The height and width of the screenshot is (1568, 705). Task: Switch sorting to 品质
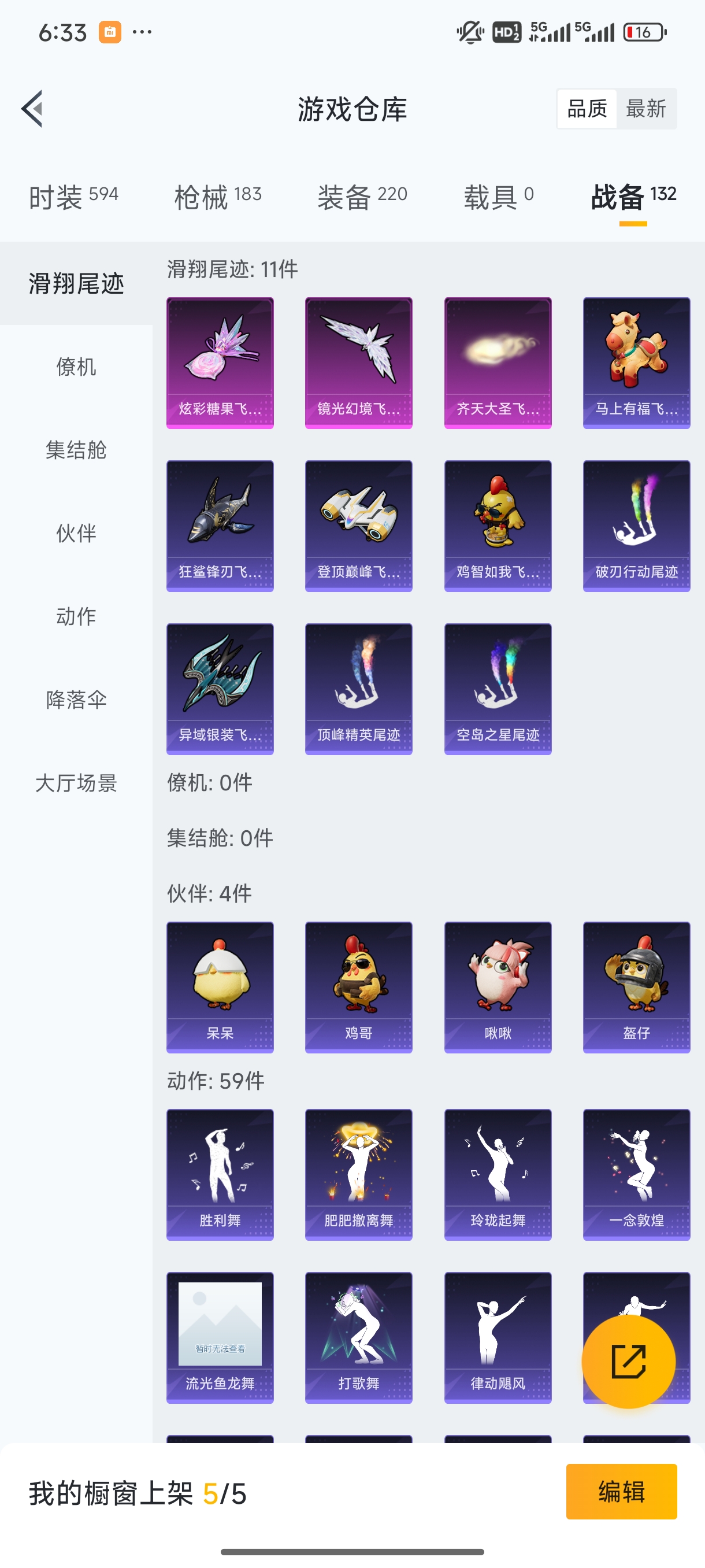587,108
